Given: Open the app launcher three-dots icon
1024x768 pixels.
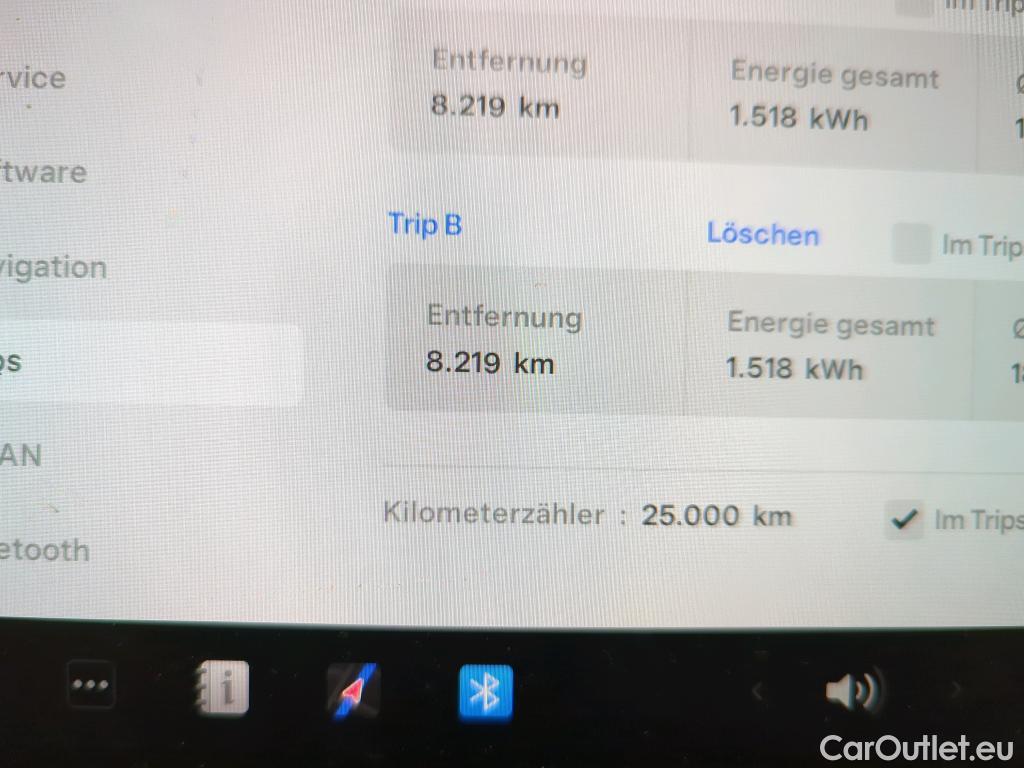Looking at the screenshot, I should (91, 687).
